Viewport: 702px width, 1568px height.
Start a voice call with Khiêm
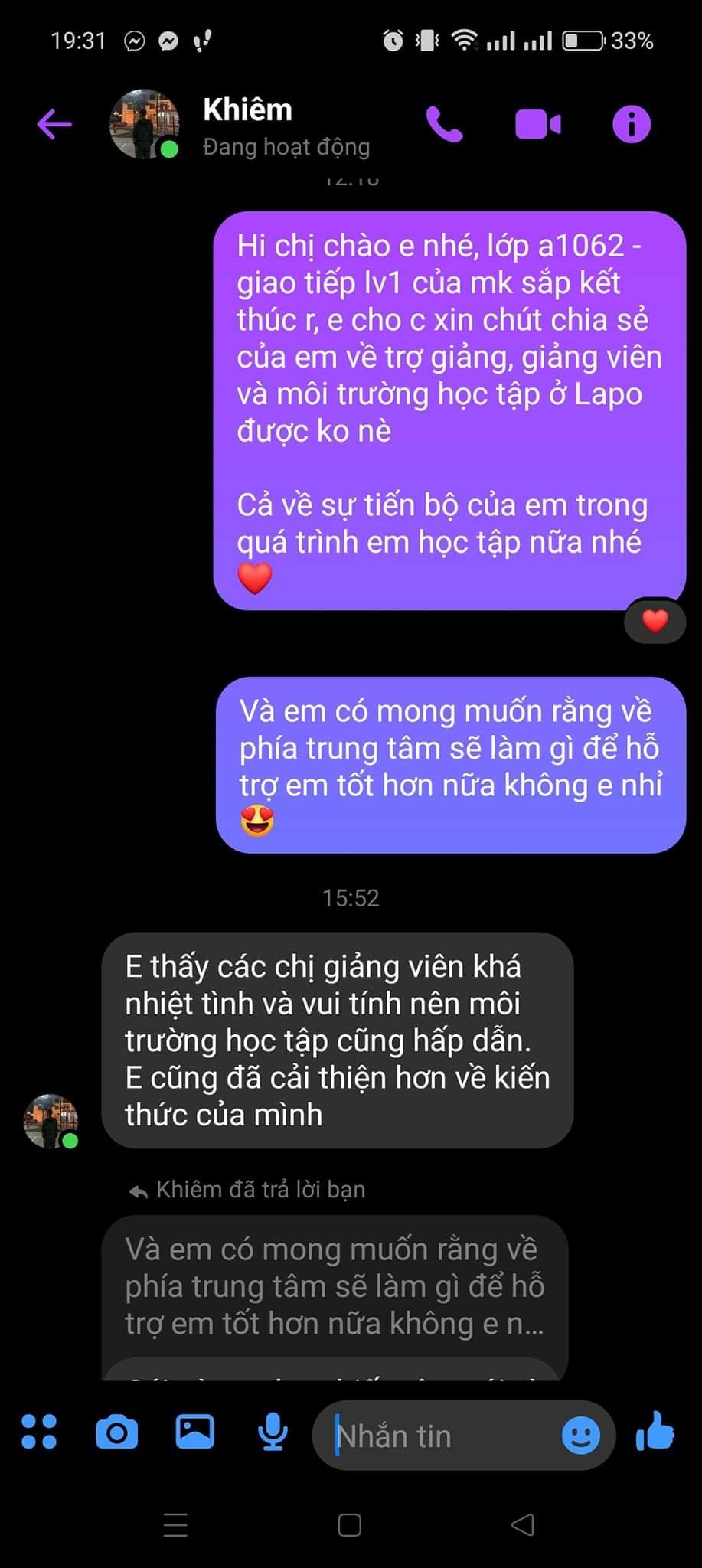(x=444, y=124)
